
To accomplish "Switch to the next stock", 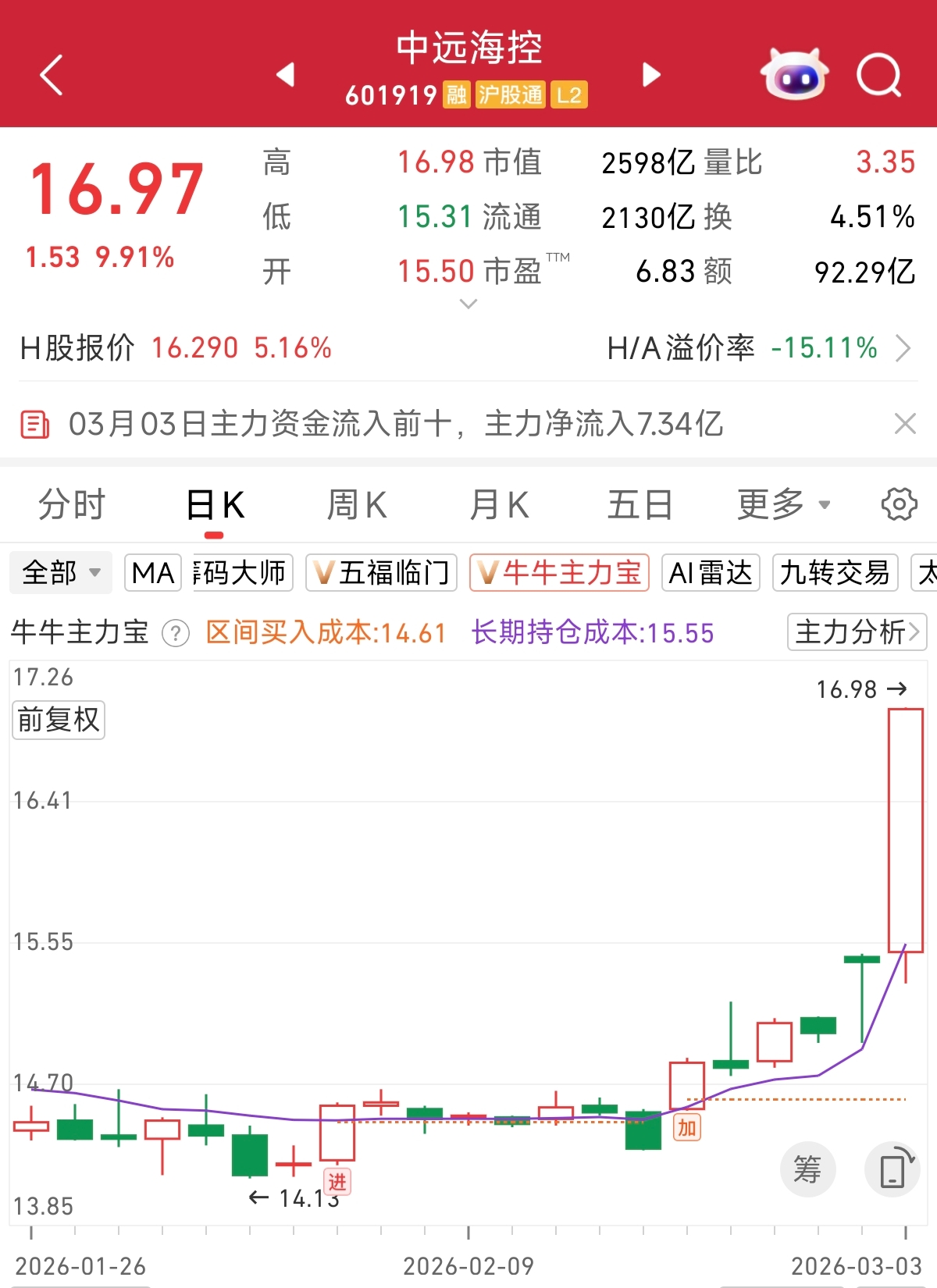I will tap(651, 75).
